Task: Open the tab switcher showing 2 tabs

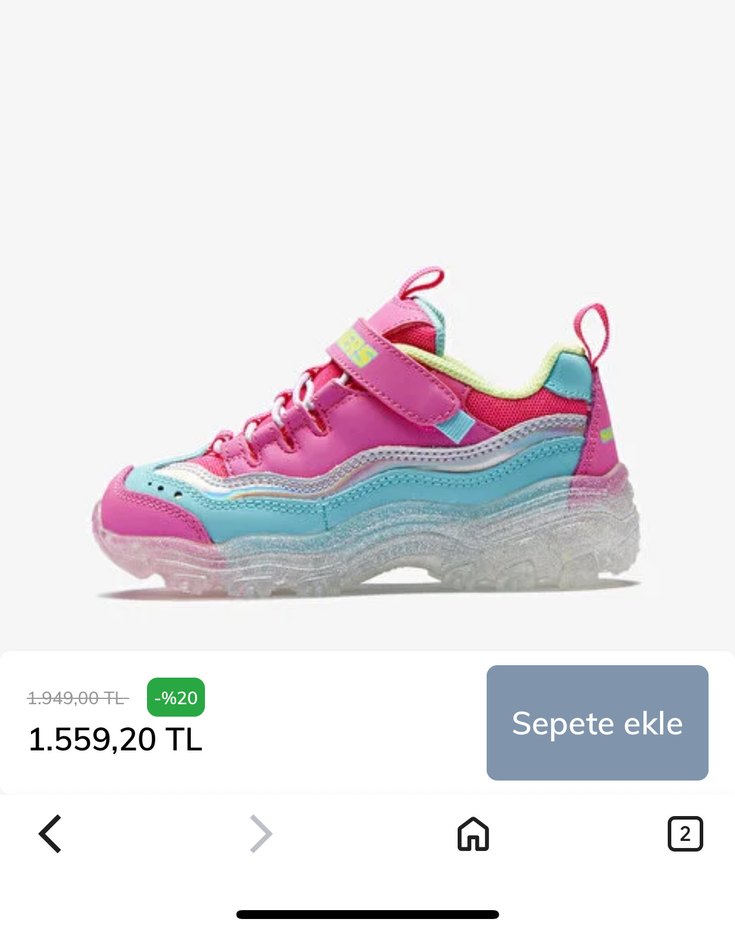Action: [685, 833]
